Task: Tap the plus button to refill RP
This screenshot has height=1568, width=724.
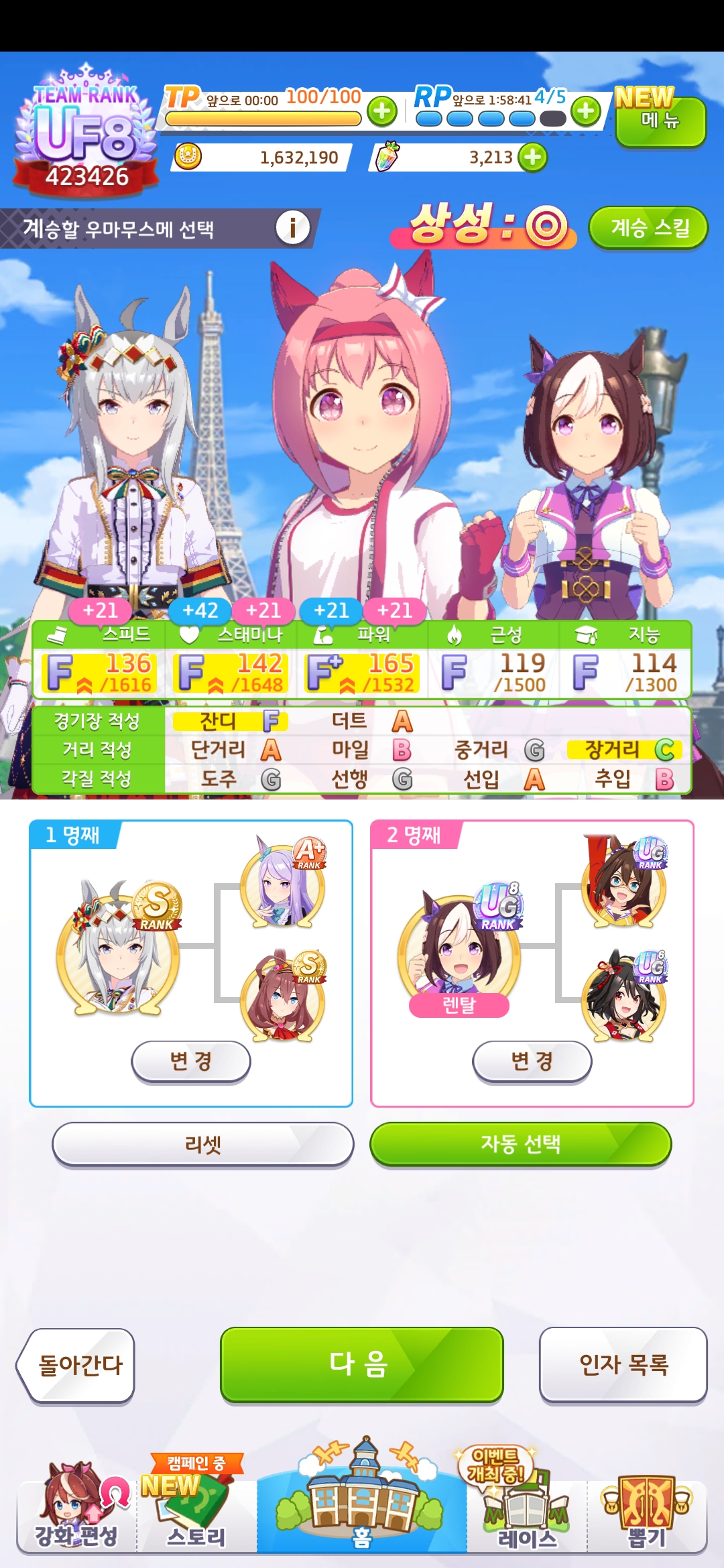Action: 586,111
